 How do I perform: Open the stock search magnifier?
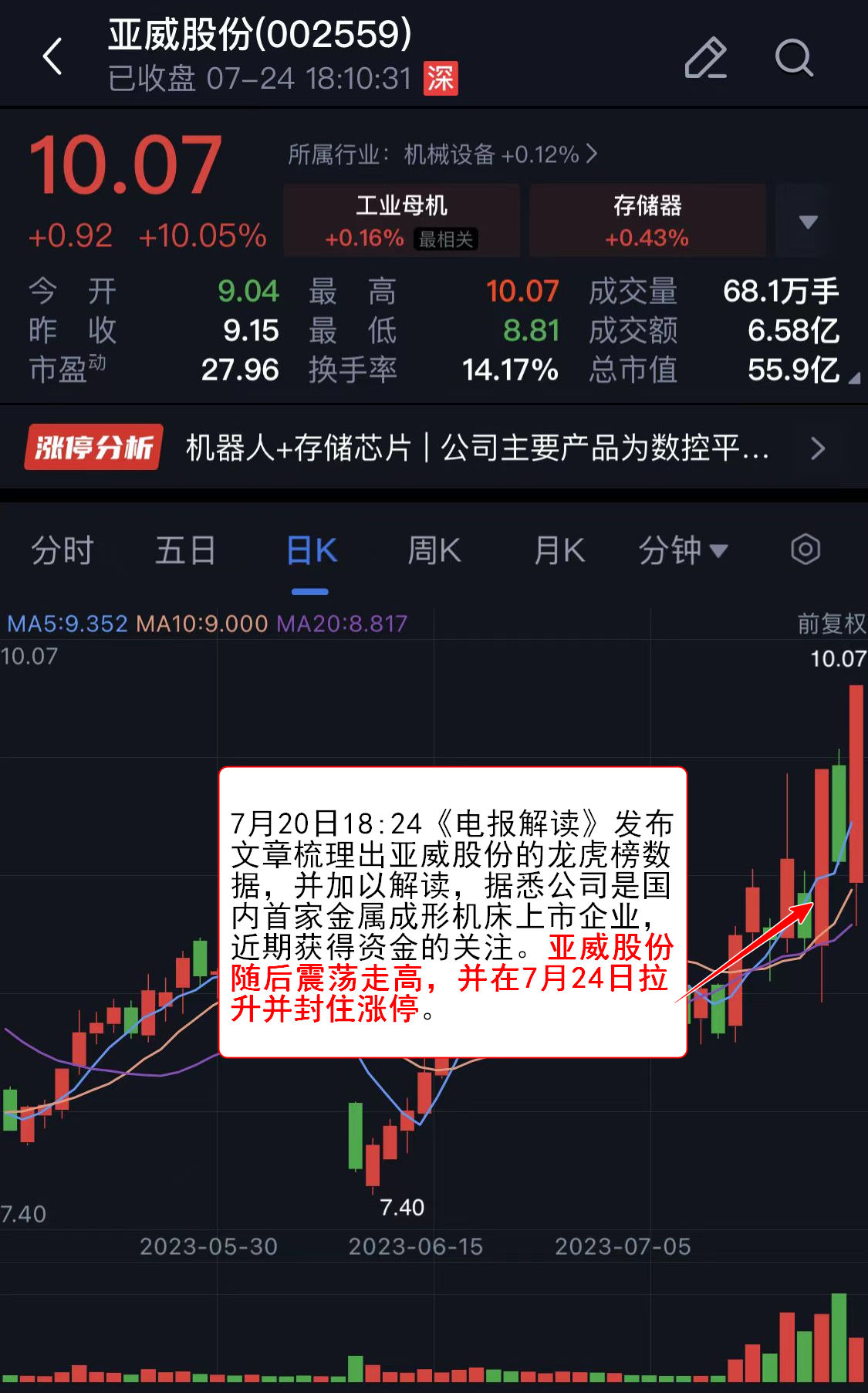coord(793,58)
